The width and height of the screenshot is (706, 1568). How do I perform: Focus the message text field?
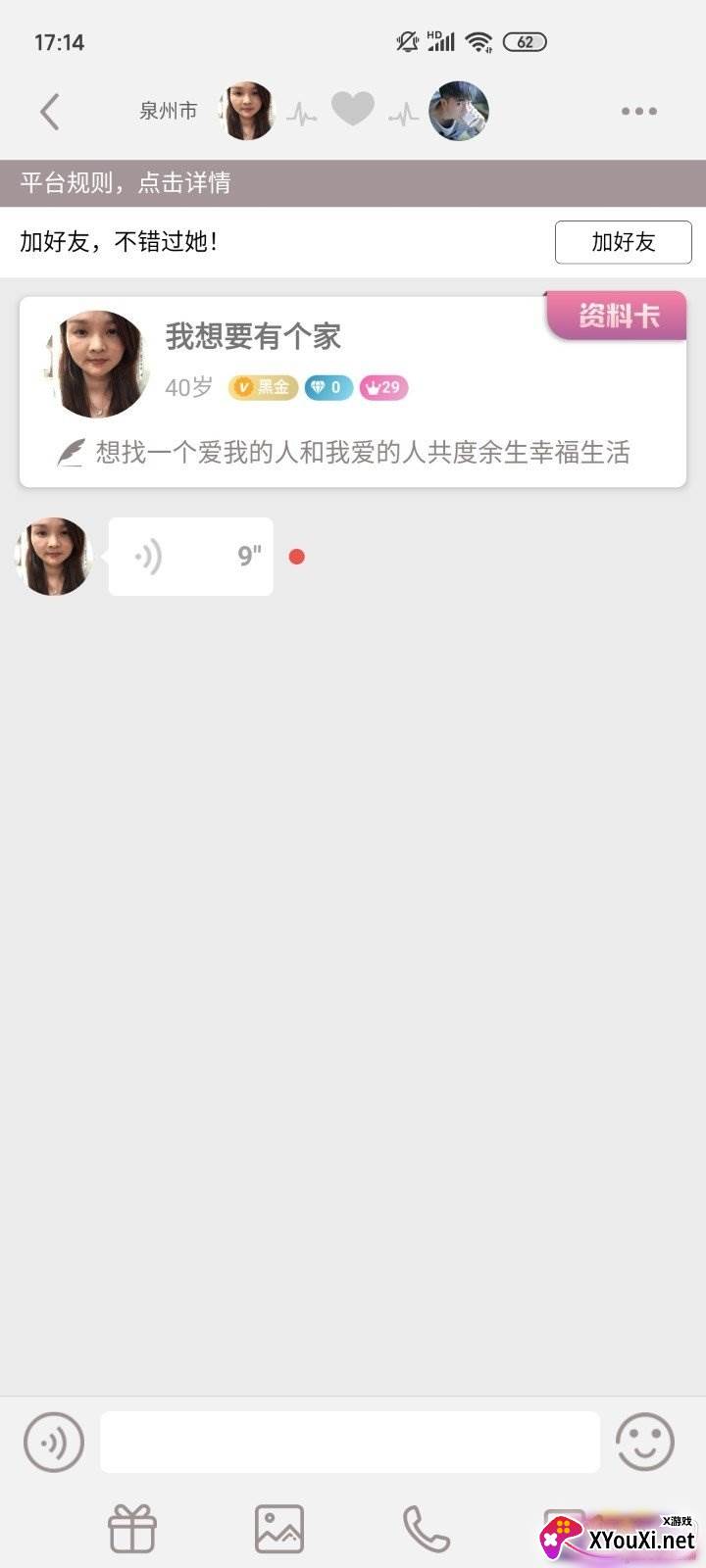(x=349, y=1442)
